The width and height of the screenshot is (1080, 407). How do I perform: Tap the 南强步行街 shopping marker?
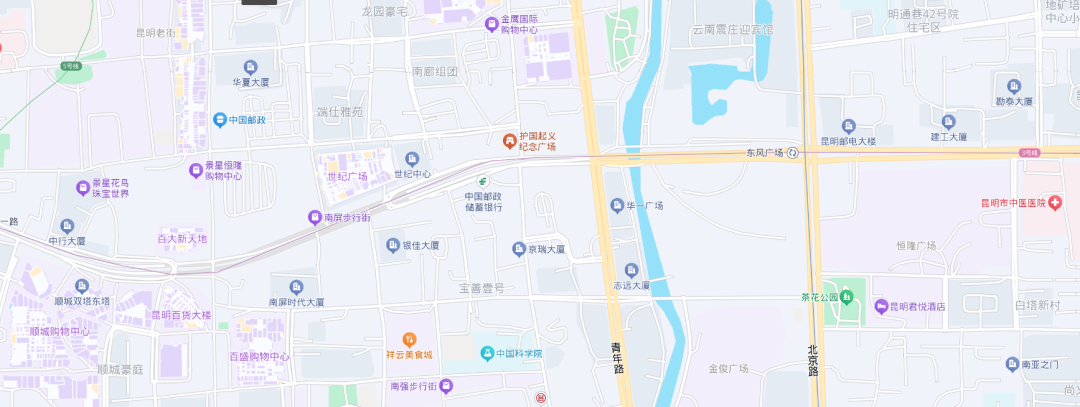(446, 385)
